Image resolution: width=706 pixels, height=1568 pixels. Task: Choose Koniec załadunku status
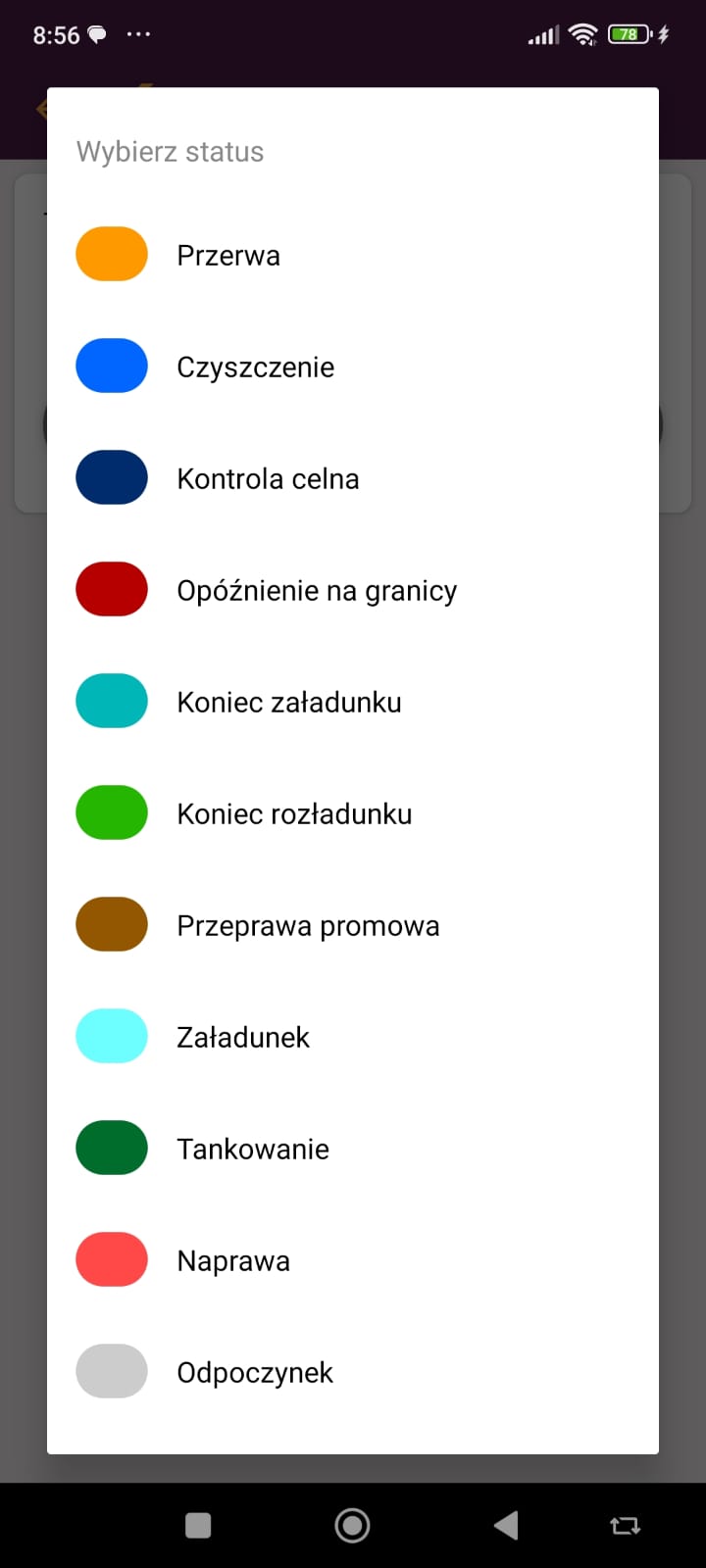point(353,702)
